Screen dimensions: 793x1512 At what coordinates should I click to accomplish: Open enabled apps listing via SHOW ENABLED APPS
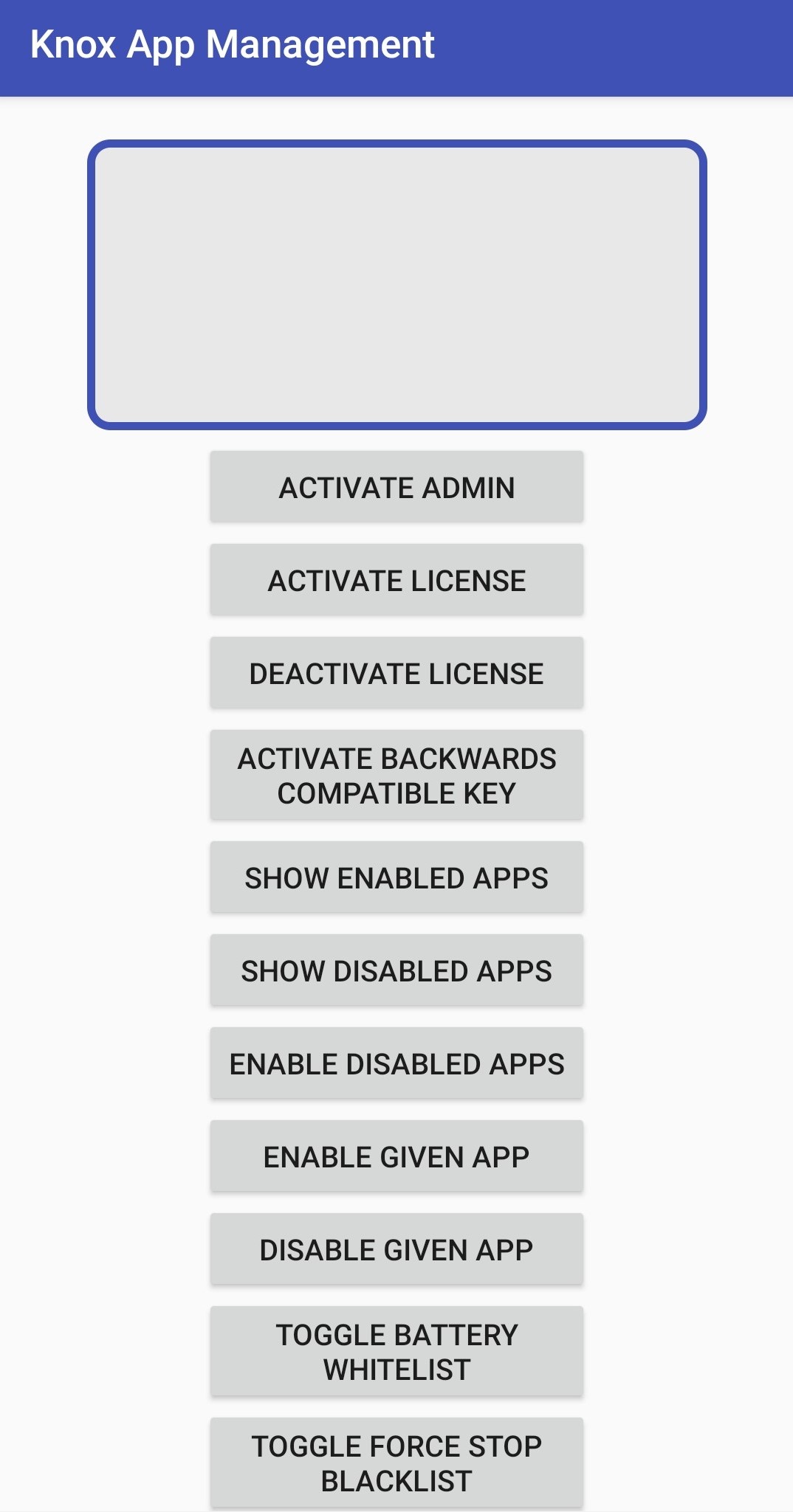(396, 877)
